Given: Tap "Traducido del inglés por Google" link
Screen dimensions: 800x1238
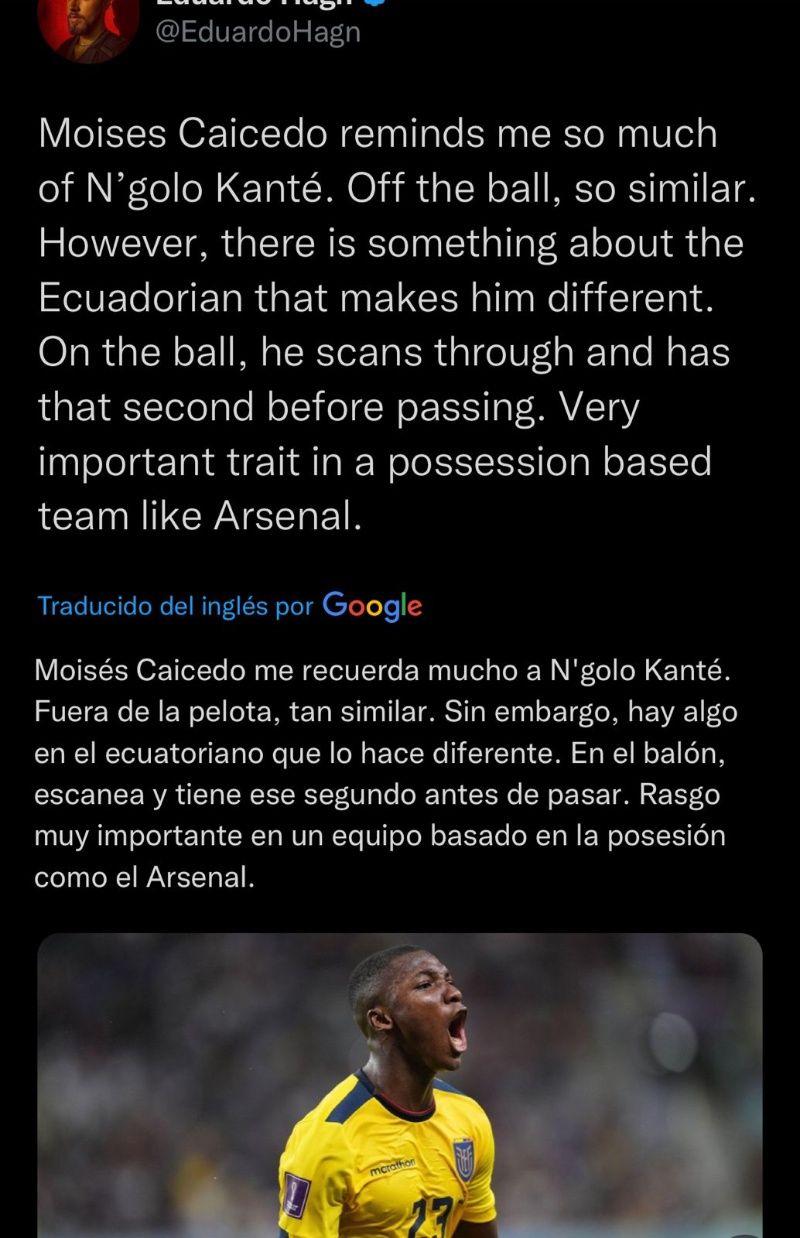Looking at the screenshot, I should pyautogui.click(x=229, y=606).
